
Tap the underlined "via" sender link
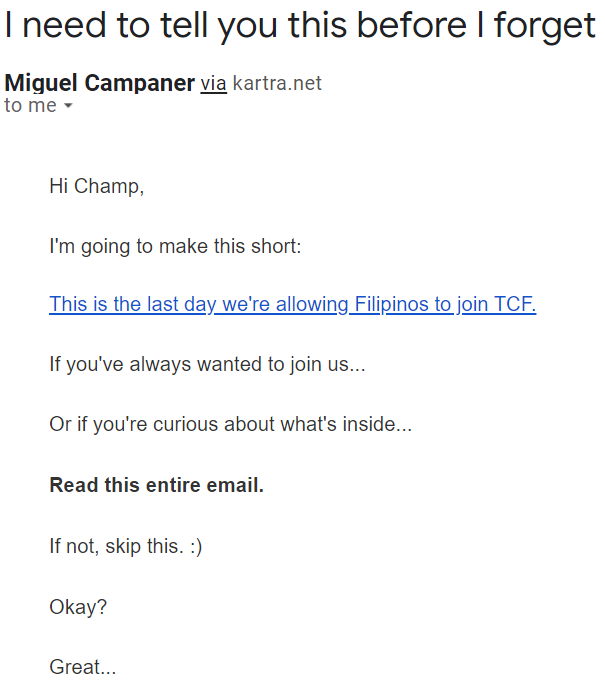pyautogui.click(x=213, y=84)
